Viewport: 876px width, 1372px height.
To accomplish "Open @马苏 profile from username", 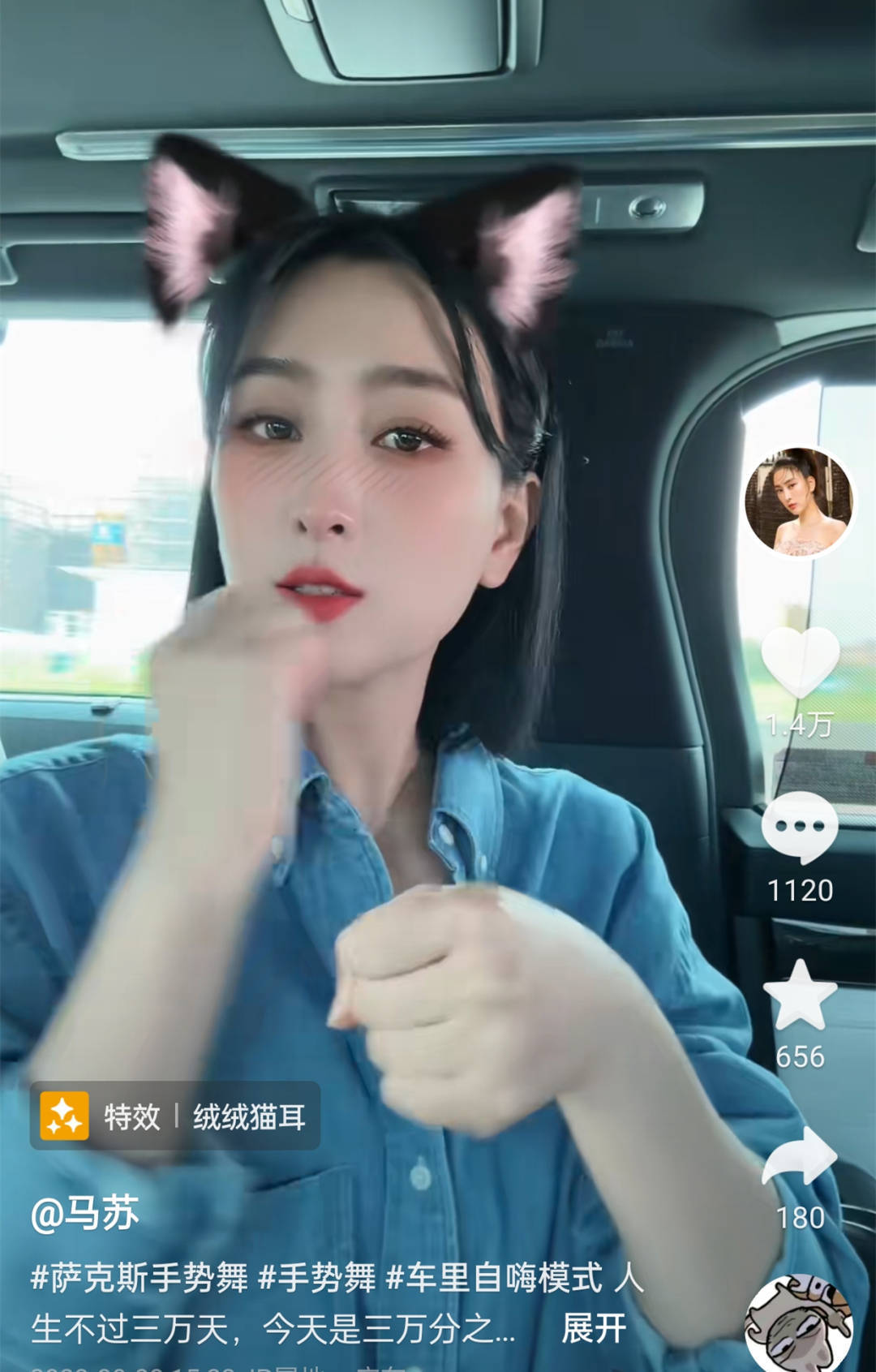I will click(x=85, y=1213).
